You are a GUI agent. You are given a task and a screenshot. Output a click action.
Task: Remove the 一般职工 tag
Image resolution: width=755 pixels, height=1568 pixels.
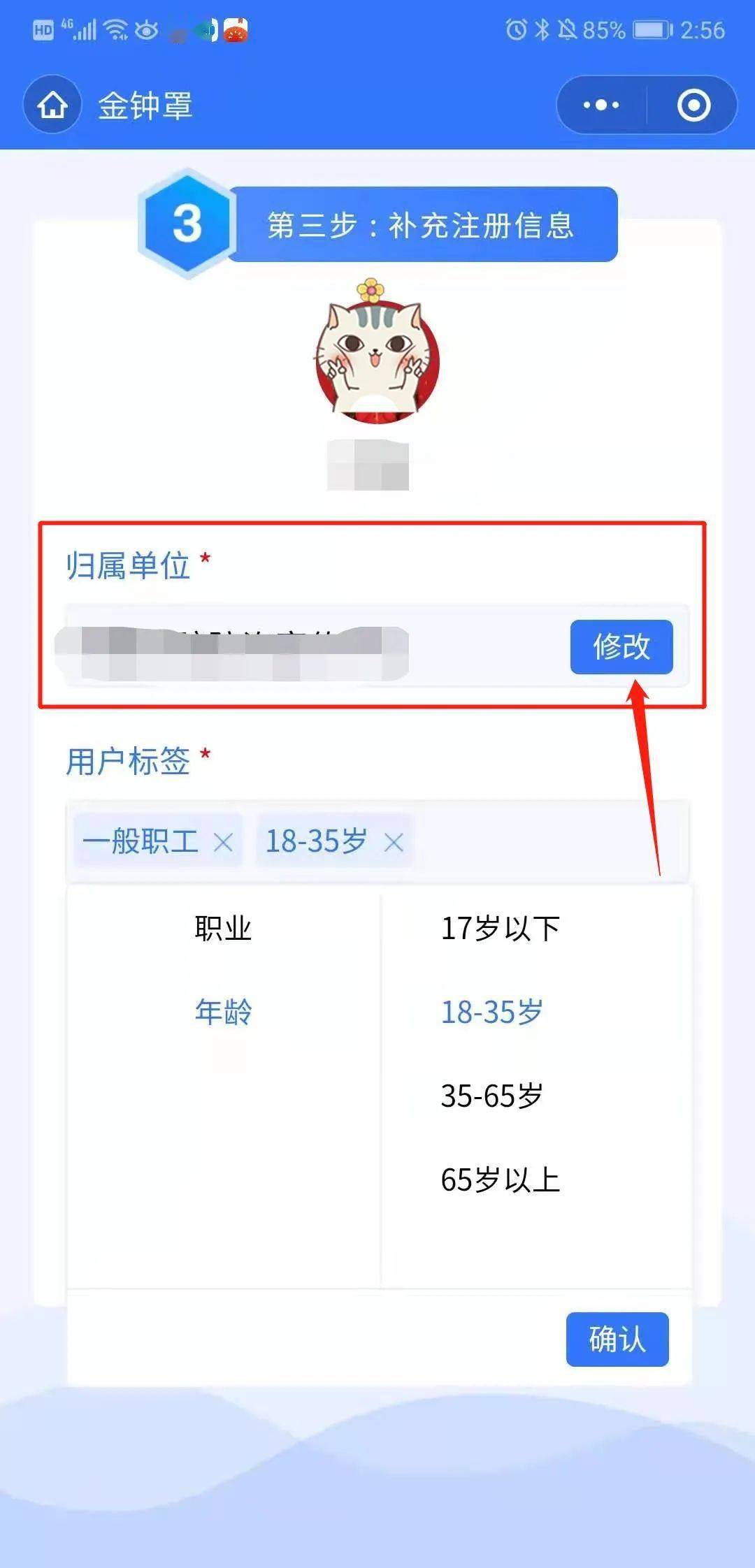pyautogui.click(x=223, y=843)
